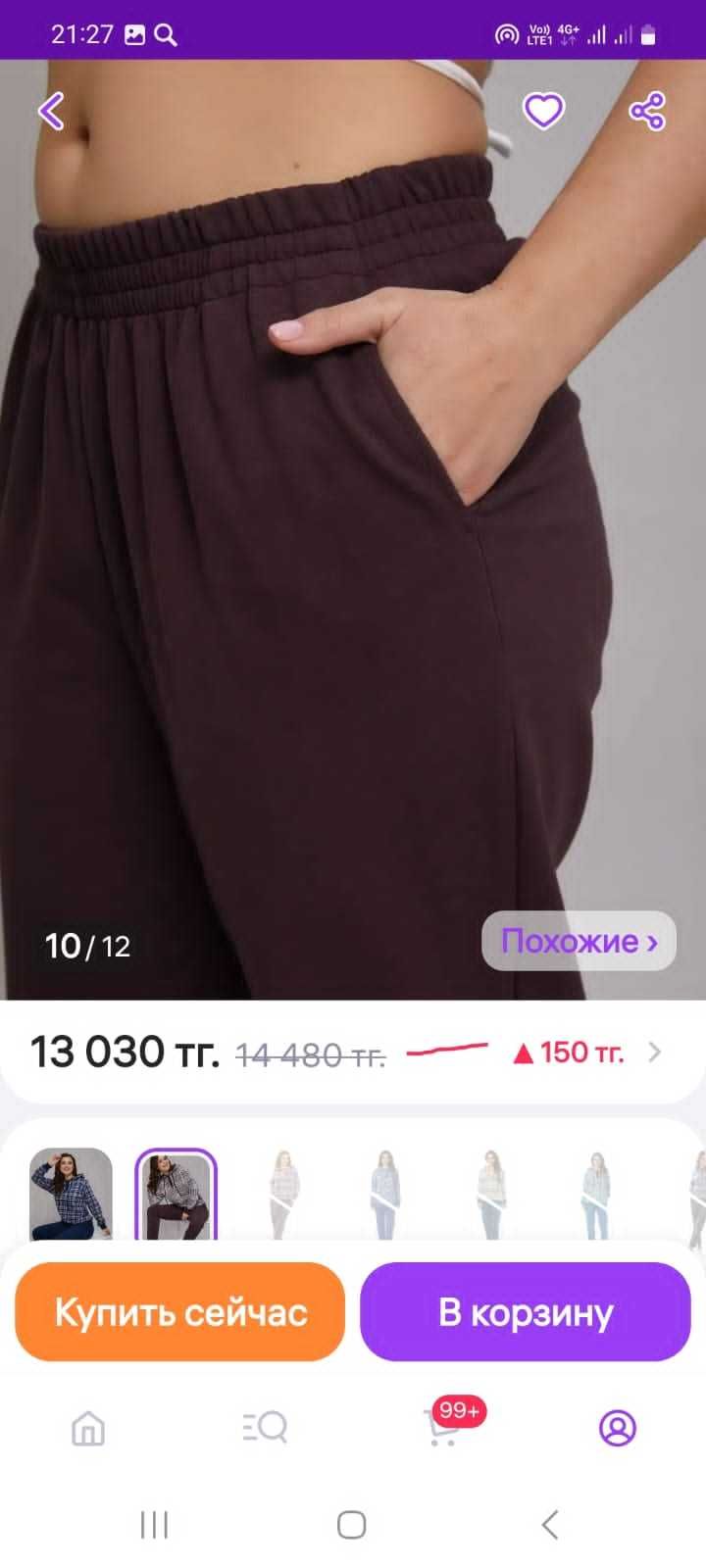Tap the system back button

[x=550, y=1525]
